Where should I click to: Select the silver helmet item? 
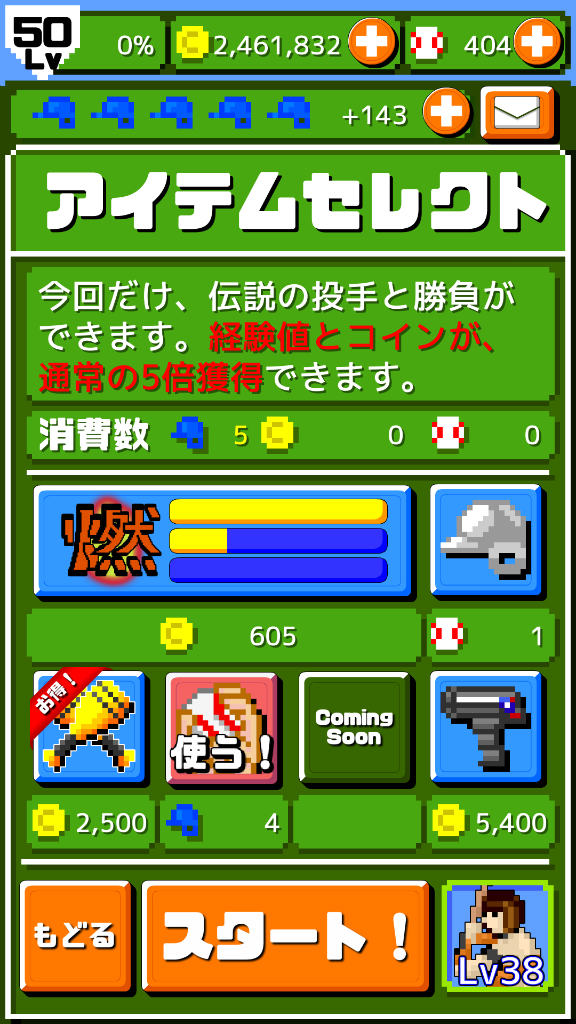click(x=487, y=541)
